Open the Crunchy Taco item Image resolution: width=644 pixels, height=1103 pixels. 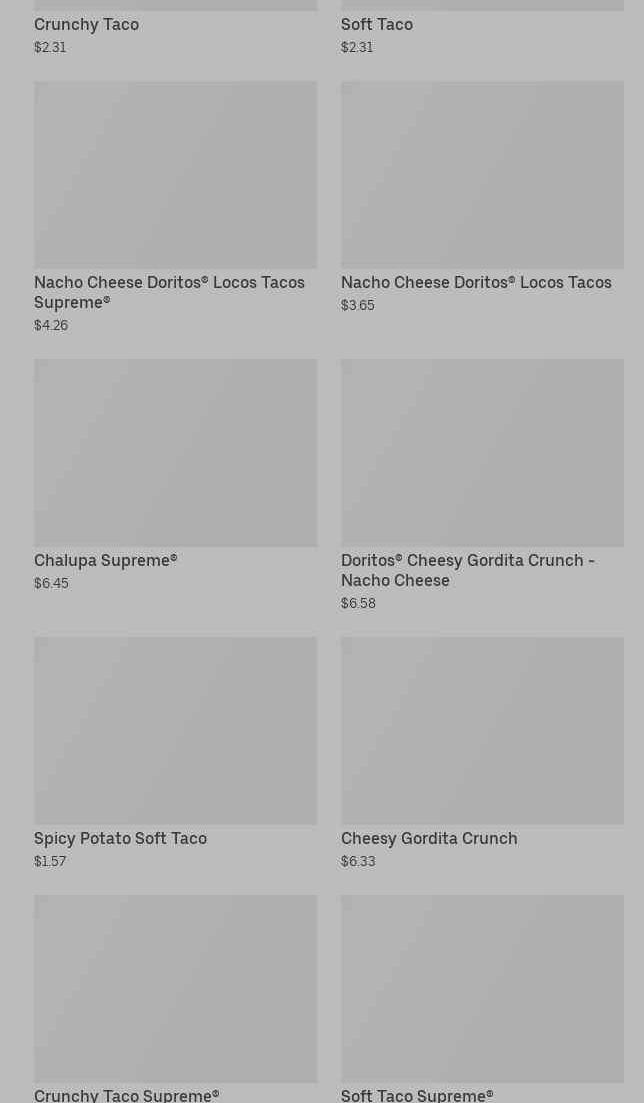pyautogui.click(x=175, y=28)
